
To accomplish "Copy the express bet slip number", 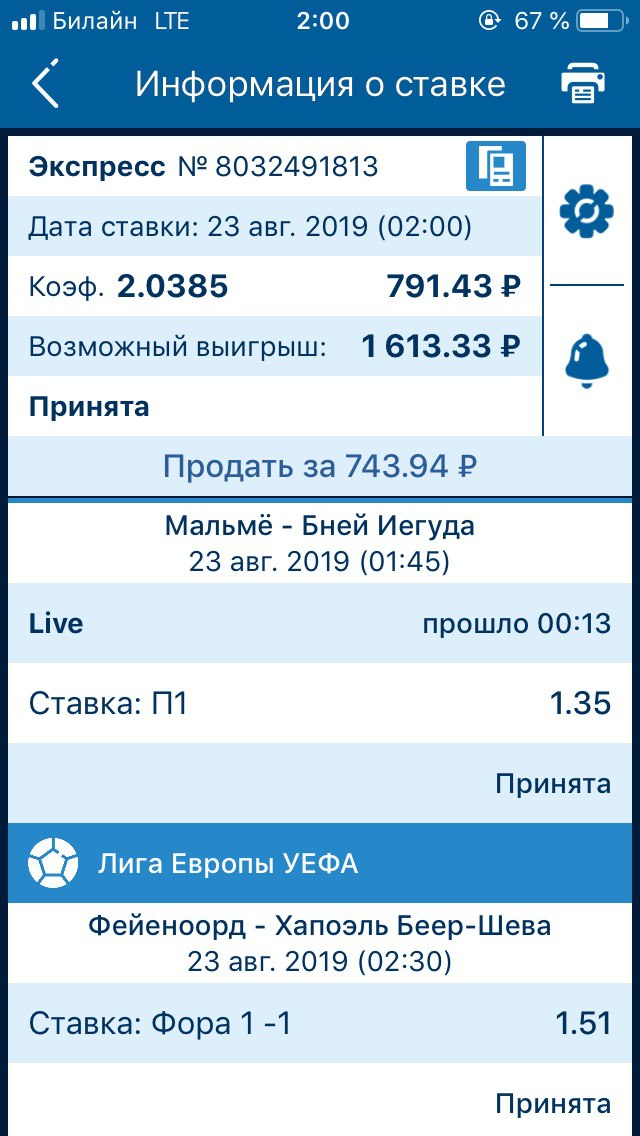I will (495, 166).
